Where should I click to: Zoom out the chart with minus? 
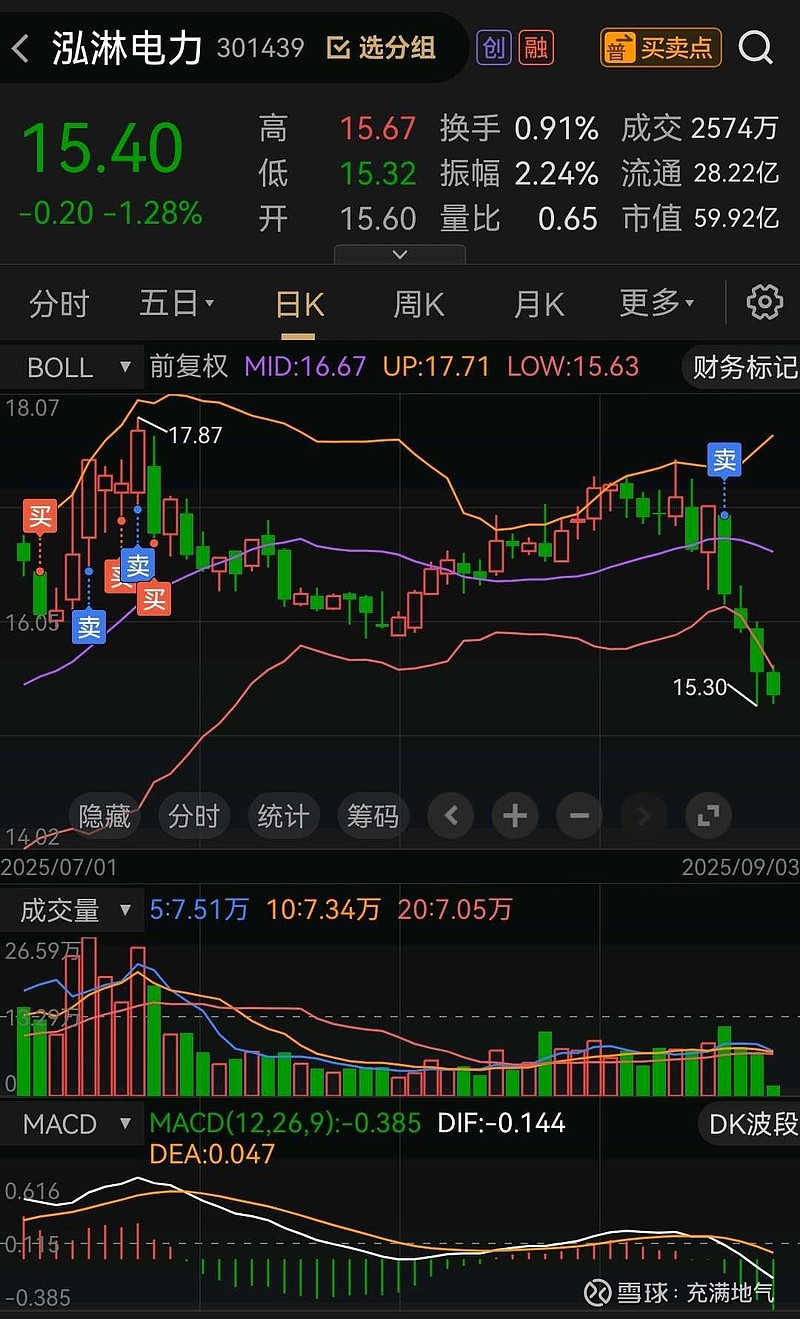[580, 817]
